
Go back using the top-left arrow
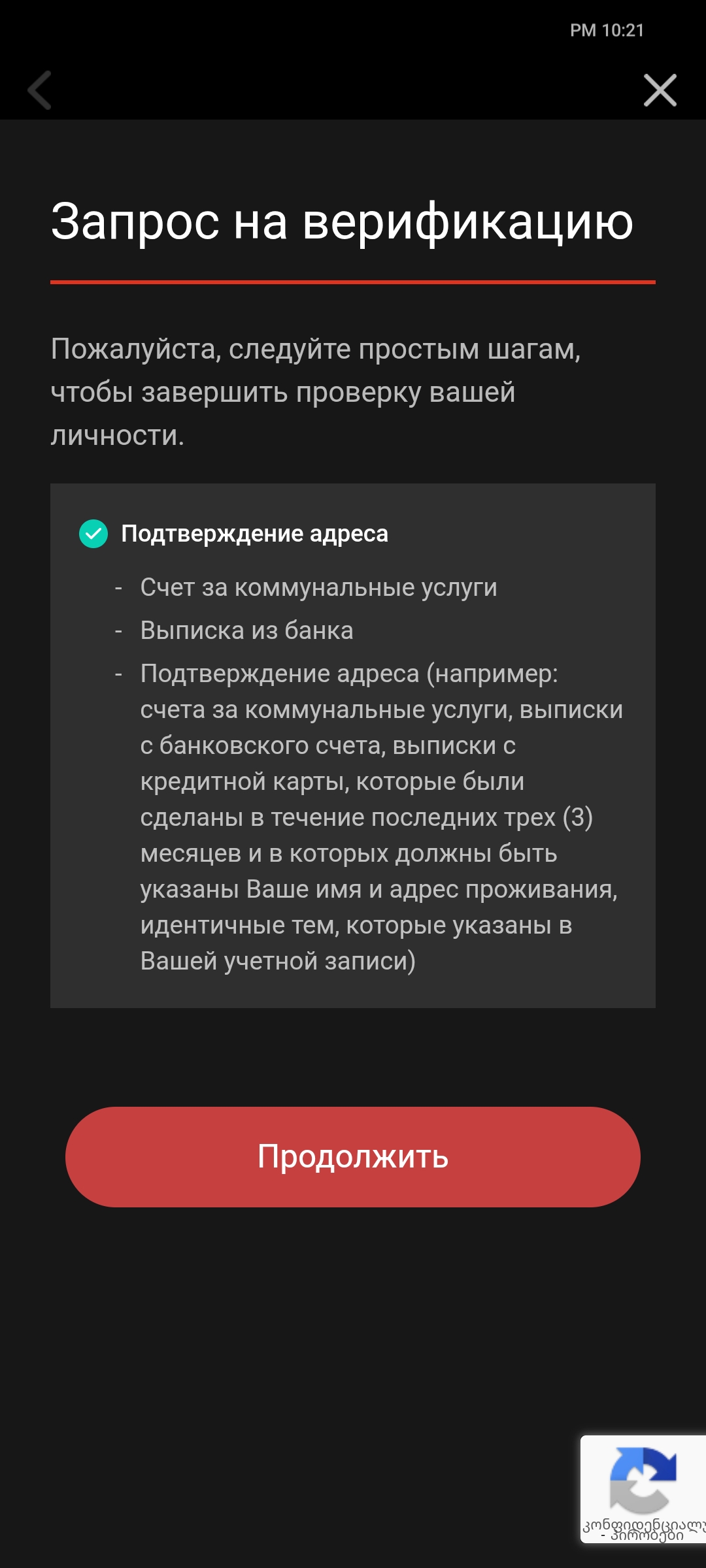click(41, 90)
